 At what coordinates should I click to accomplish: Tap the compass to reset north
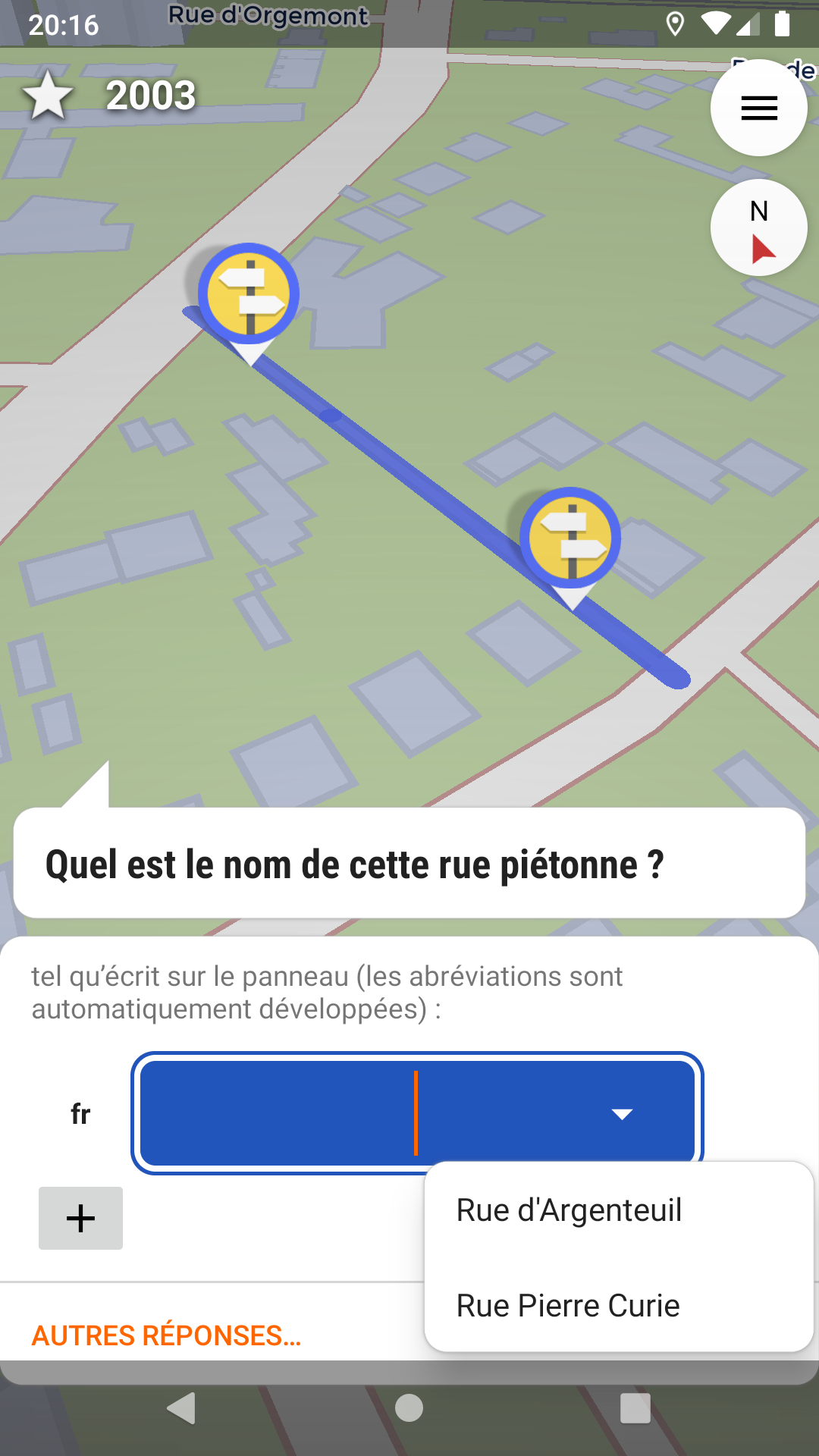(x=758, y=227)
